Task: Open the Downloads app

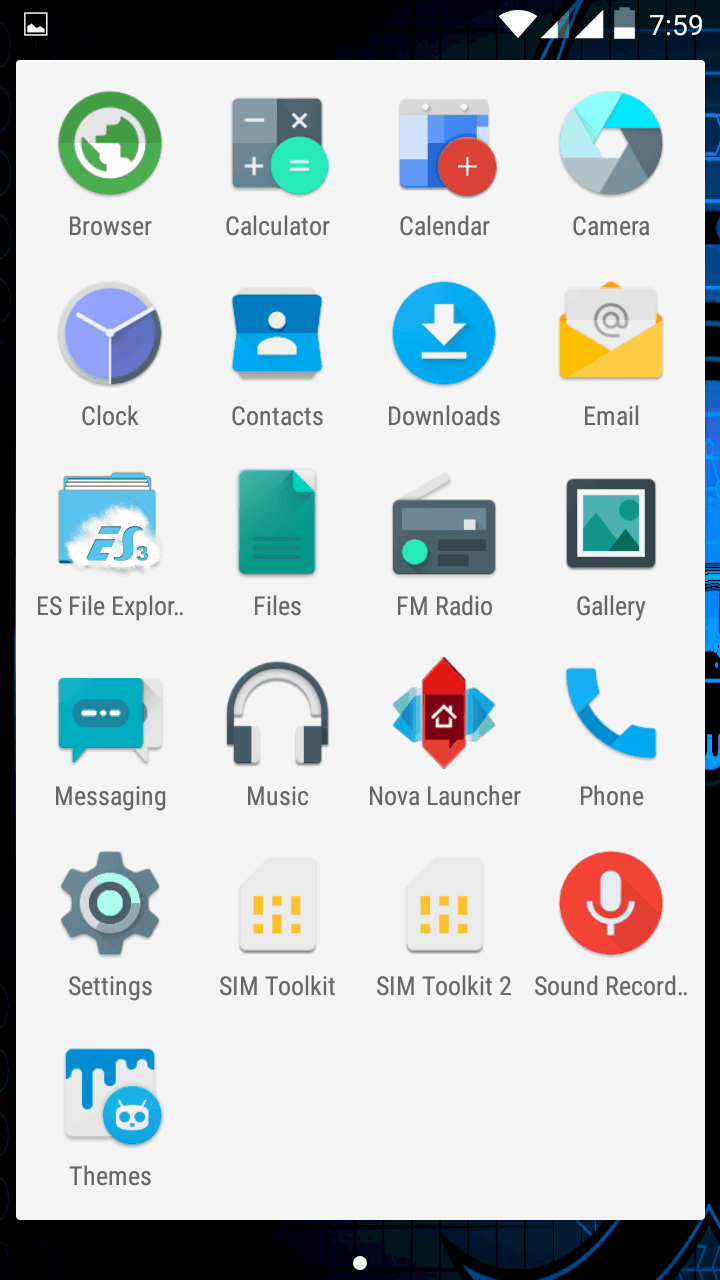Action: pyautogui.click(x=444, y=334)
